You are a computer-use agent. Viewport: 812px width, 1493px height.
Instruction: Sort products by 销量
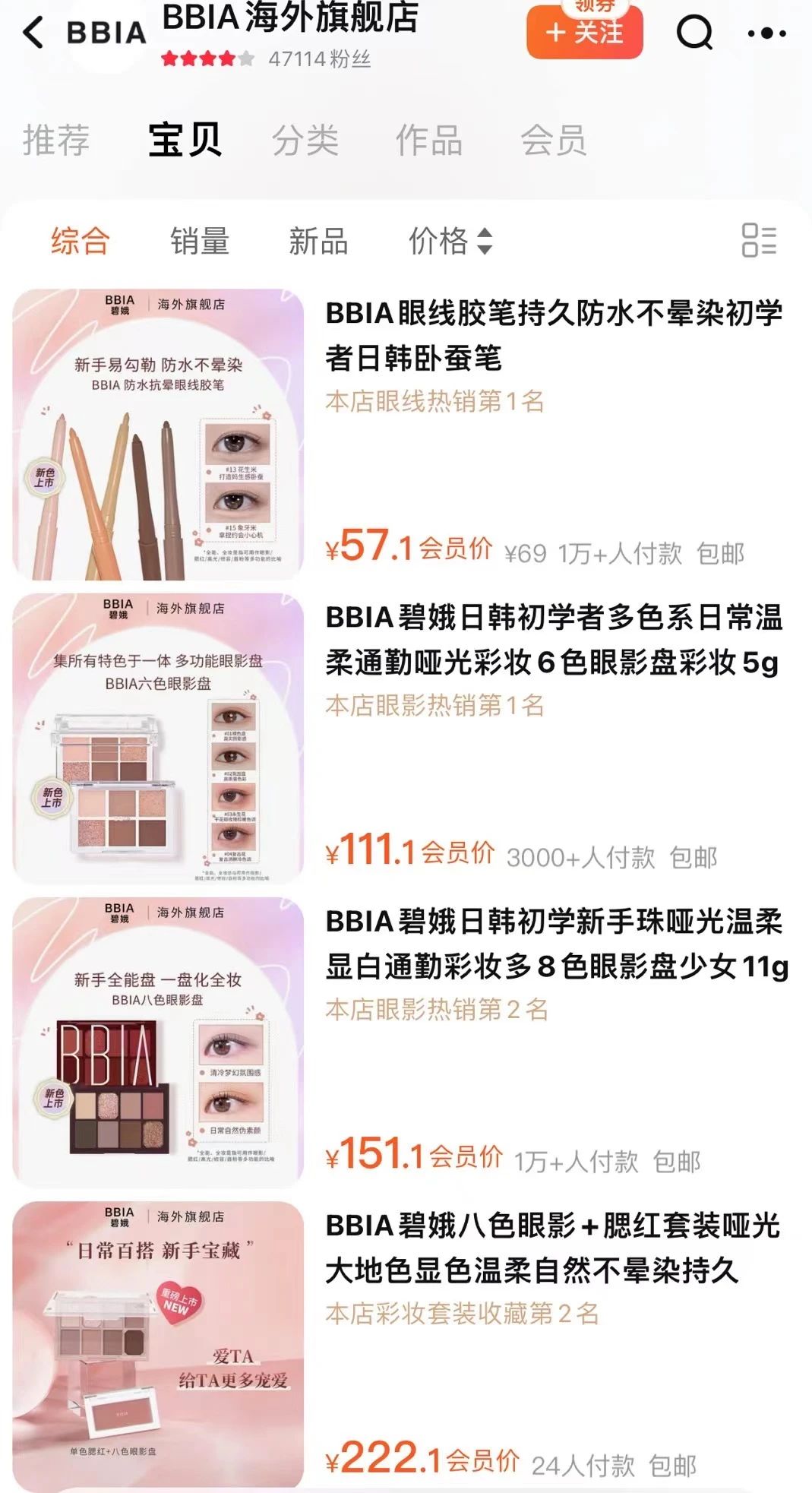pos(199,241)
